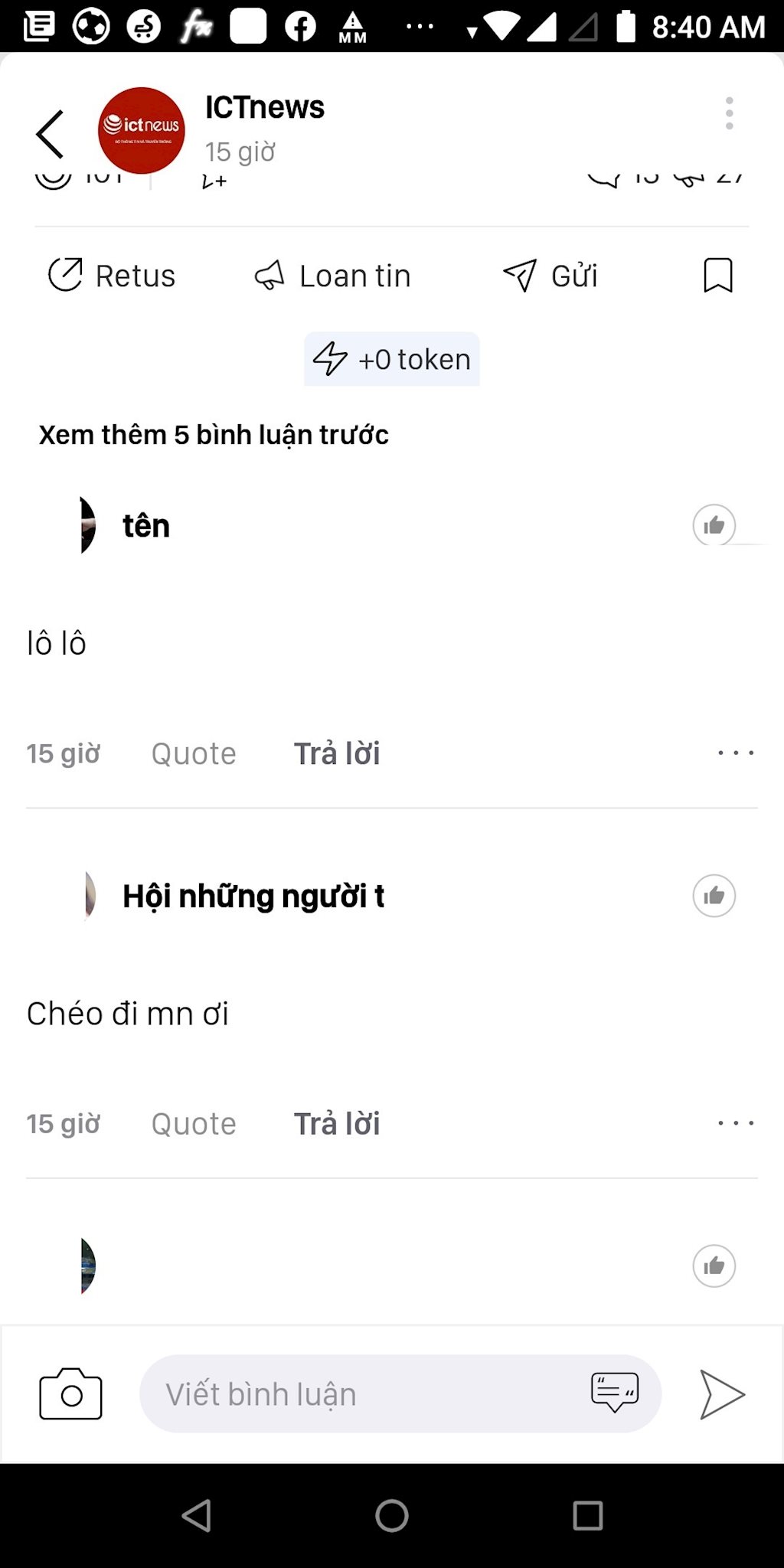Image resolution: width=784 pixels, height=1568 pixels.
Task: Attach a photo with camera icon
Action: (x=70, y=1394)
